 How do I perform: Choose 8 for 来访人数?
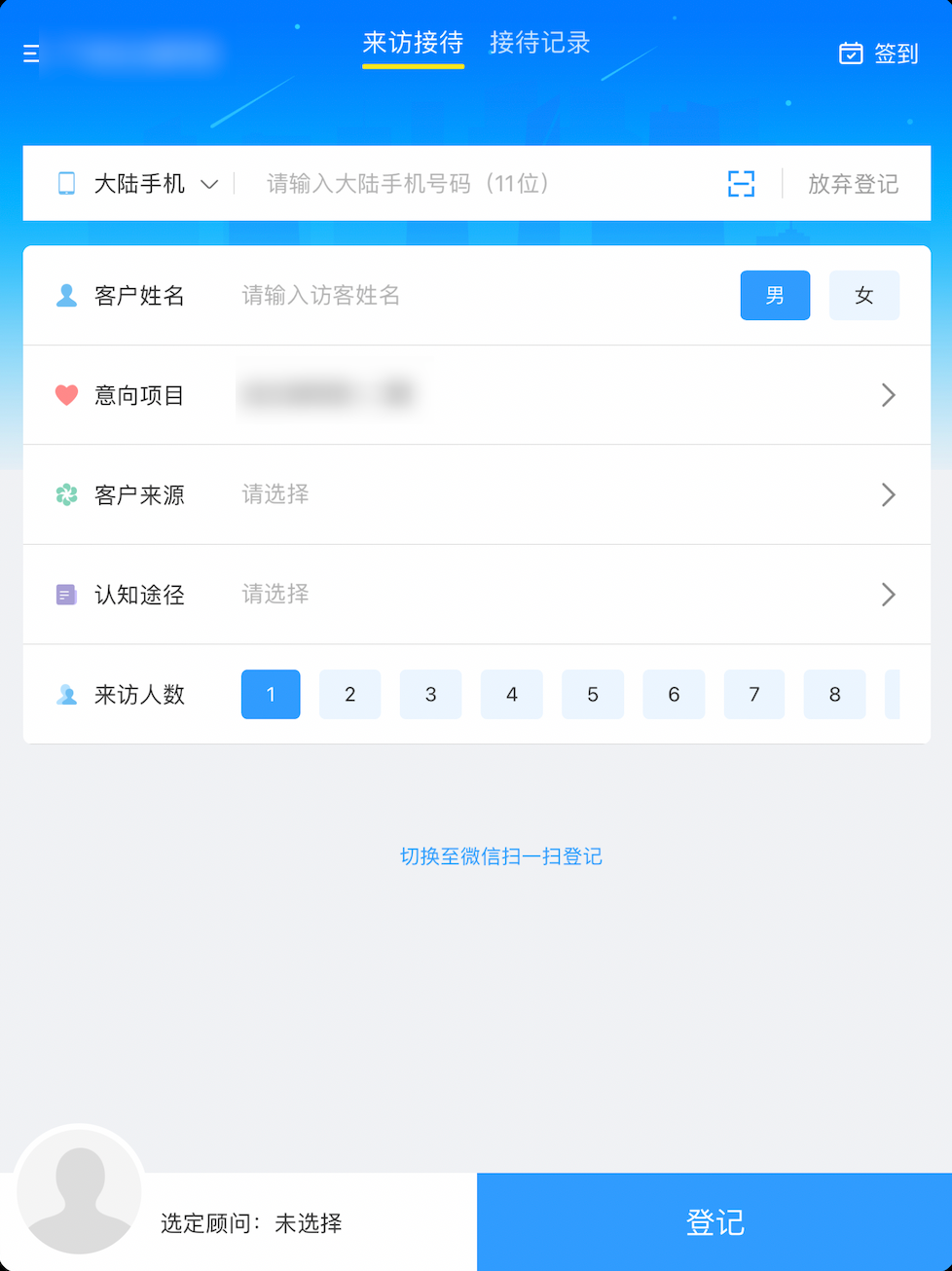click(x=834, y=695)
